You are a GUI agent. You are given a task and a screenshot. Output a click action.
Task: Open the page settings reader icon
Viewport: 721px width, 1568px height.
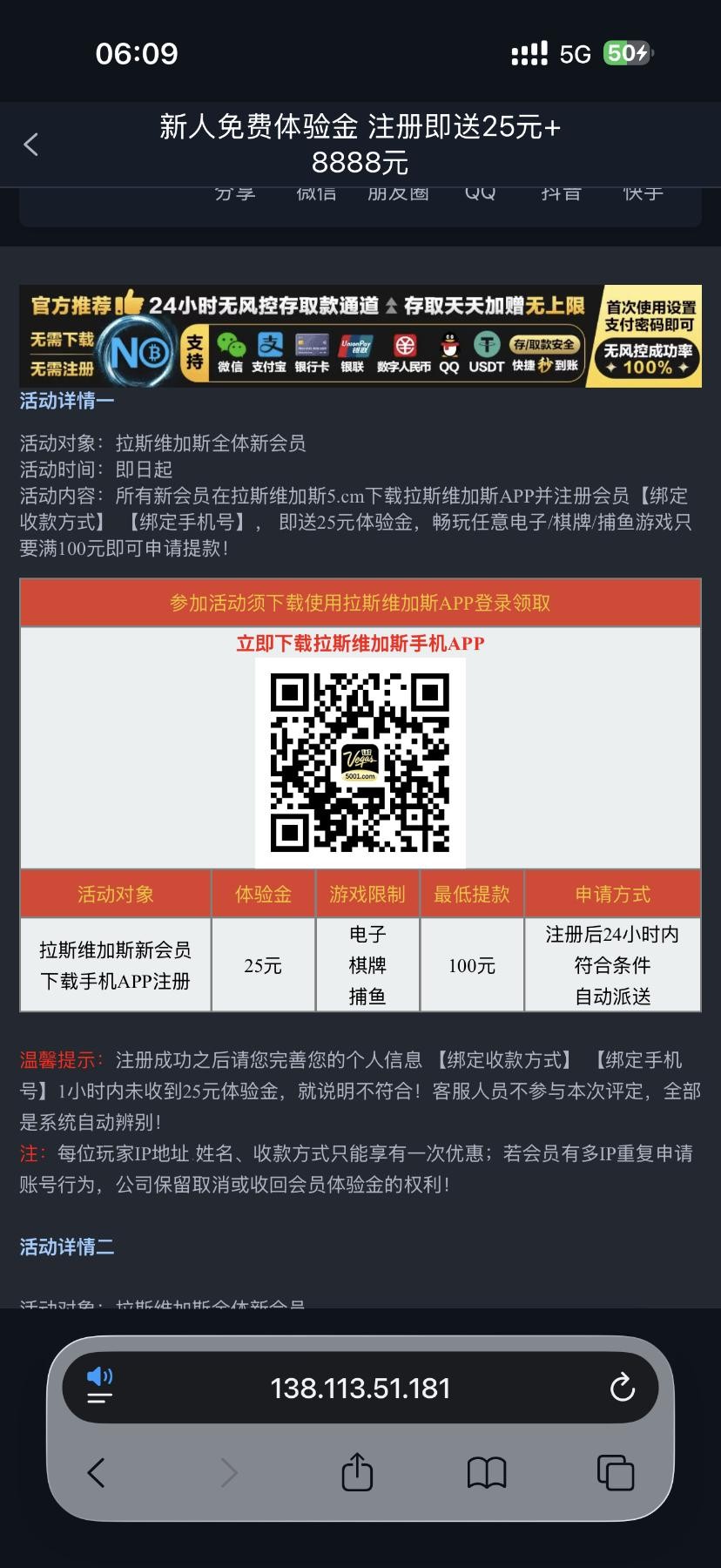pos(100,1387)
